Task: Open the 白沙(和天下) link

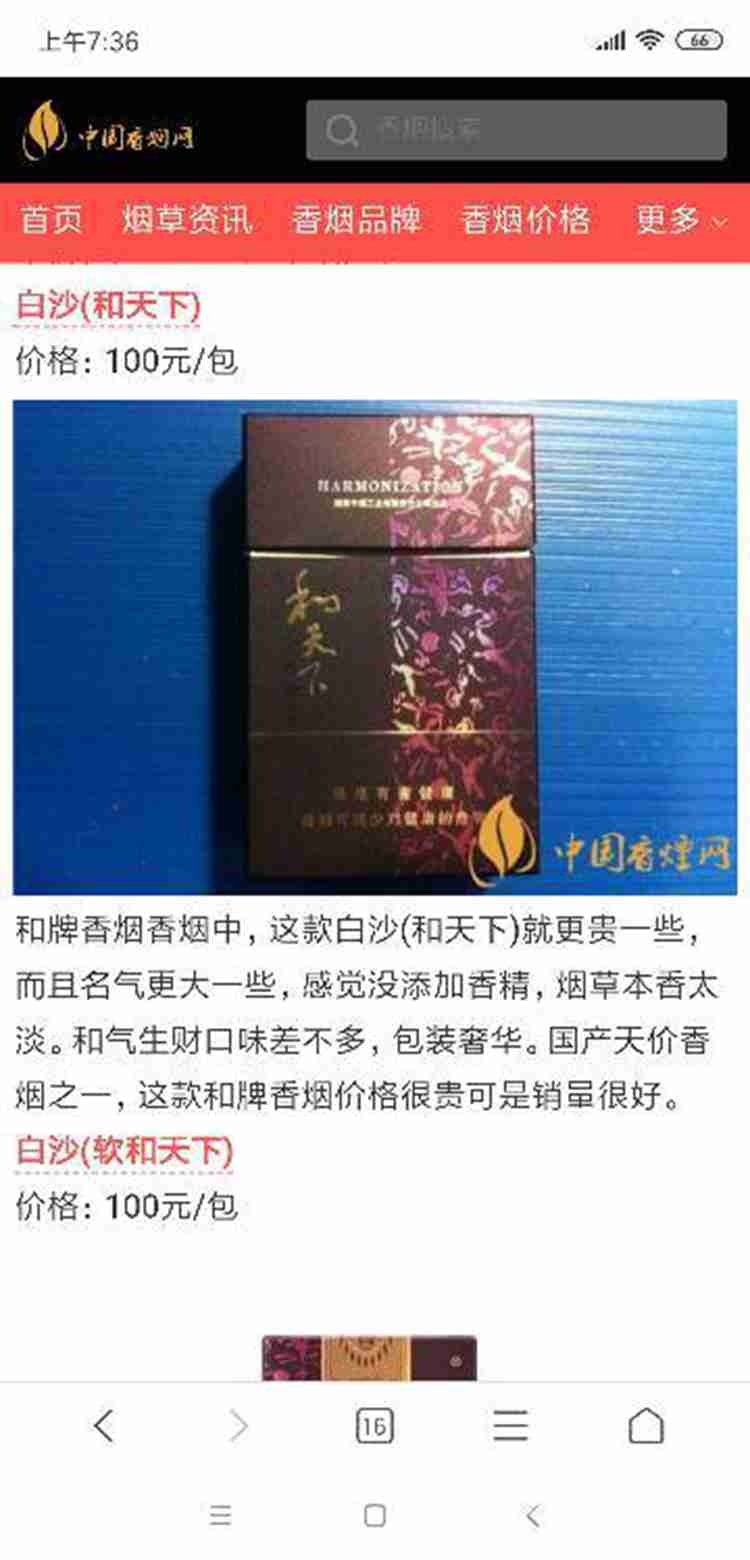Action: pyautogui.click(x=109, y=307)
